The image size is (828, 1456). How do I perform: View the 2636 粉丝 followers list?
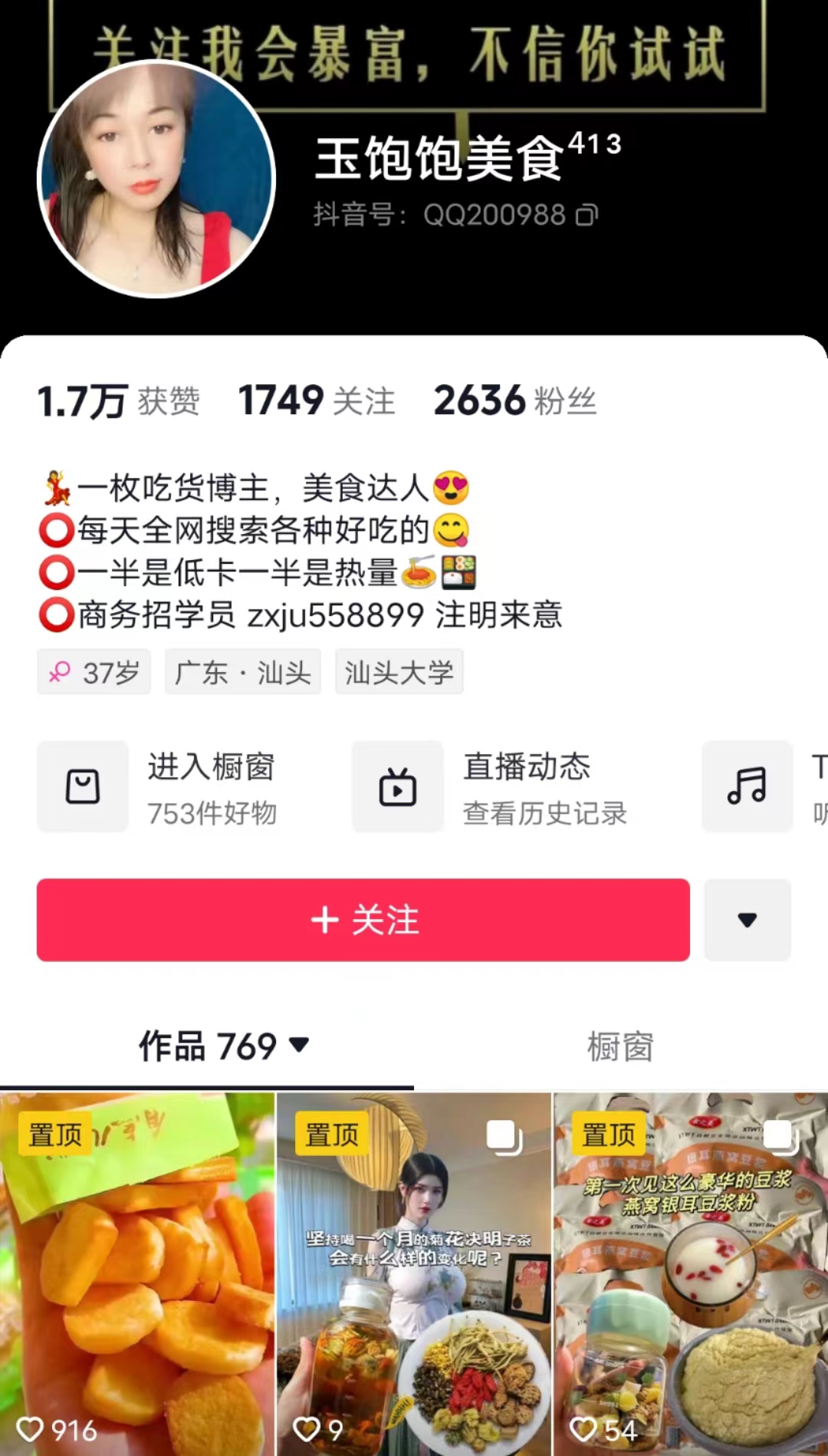pyautogui.click(x=514, y=401)
